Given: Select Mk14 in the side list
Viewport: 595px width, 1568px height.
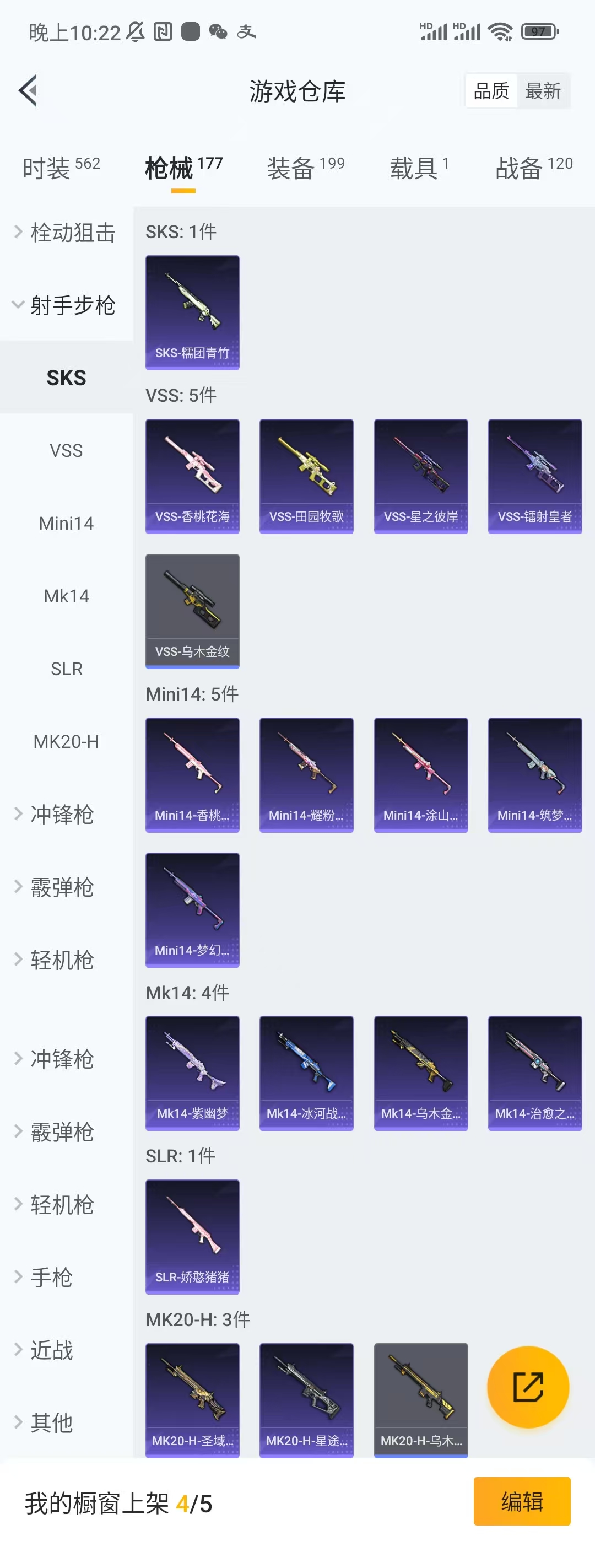Looking at the screenshot, I should [66, 596].
